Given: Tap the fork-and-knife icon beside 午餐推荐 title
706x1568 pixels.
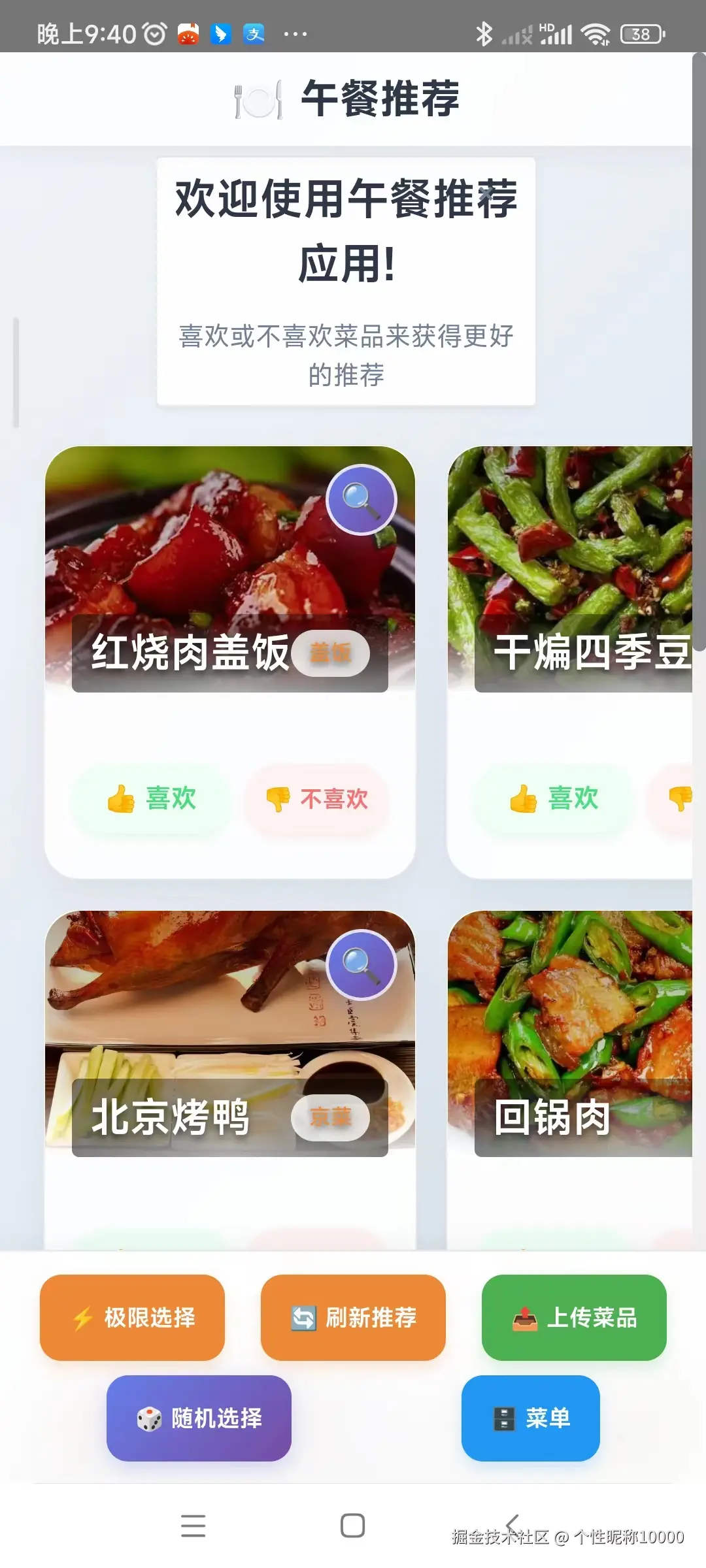Looking at the screenshot, I should tap(256, 99).
